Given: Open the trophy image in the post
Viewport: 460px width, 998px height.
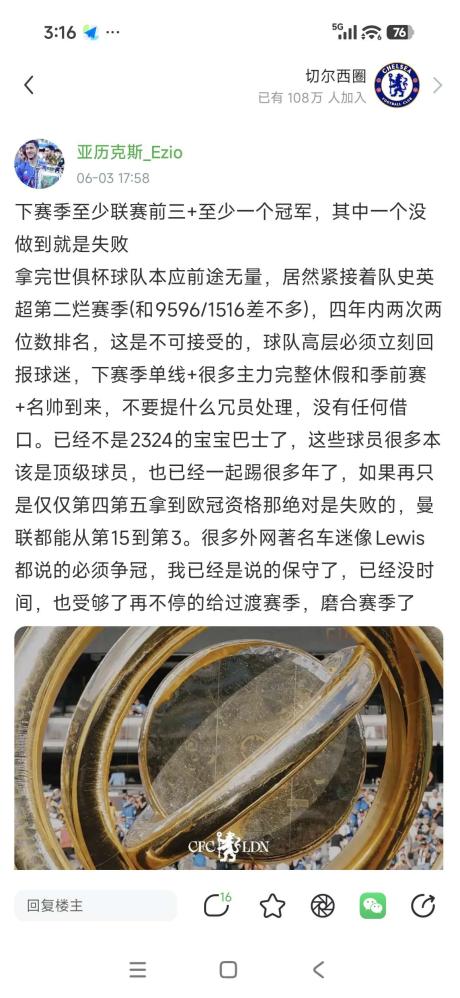Looking at the screenshot, I should click(x=229, y=748).
